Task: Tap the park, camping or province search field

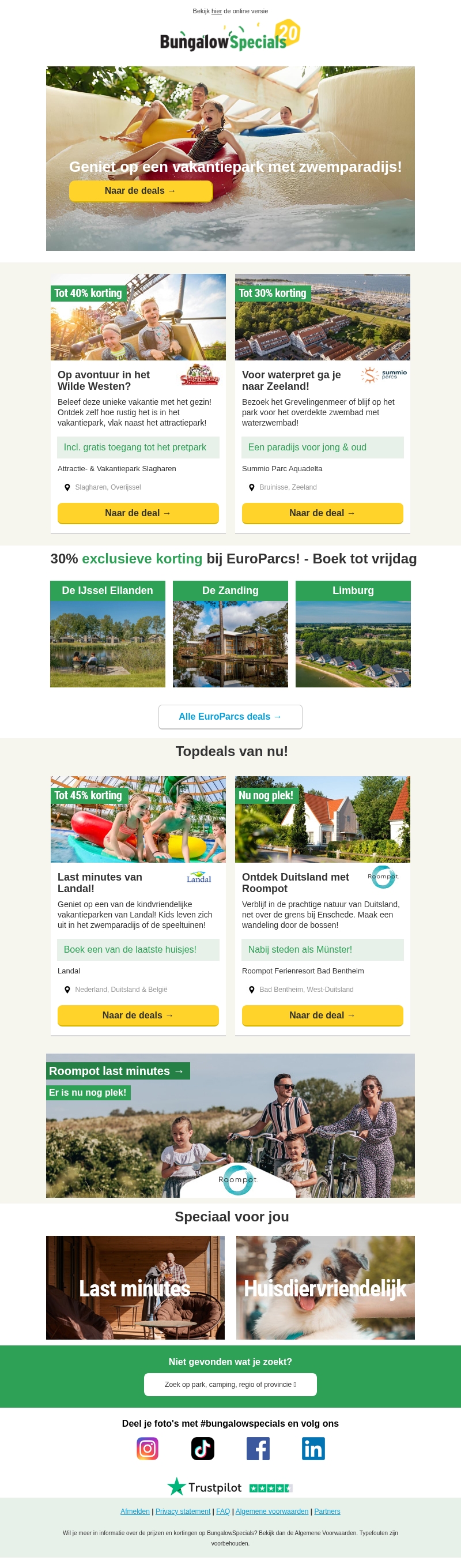Action: pyautogui.click(x=230, y=1383)
